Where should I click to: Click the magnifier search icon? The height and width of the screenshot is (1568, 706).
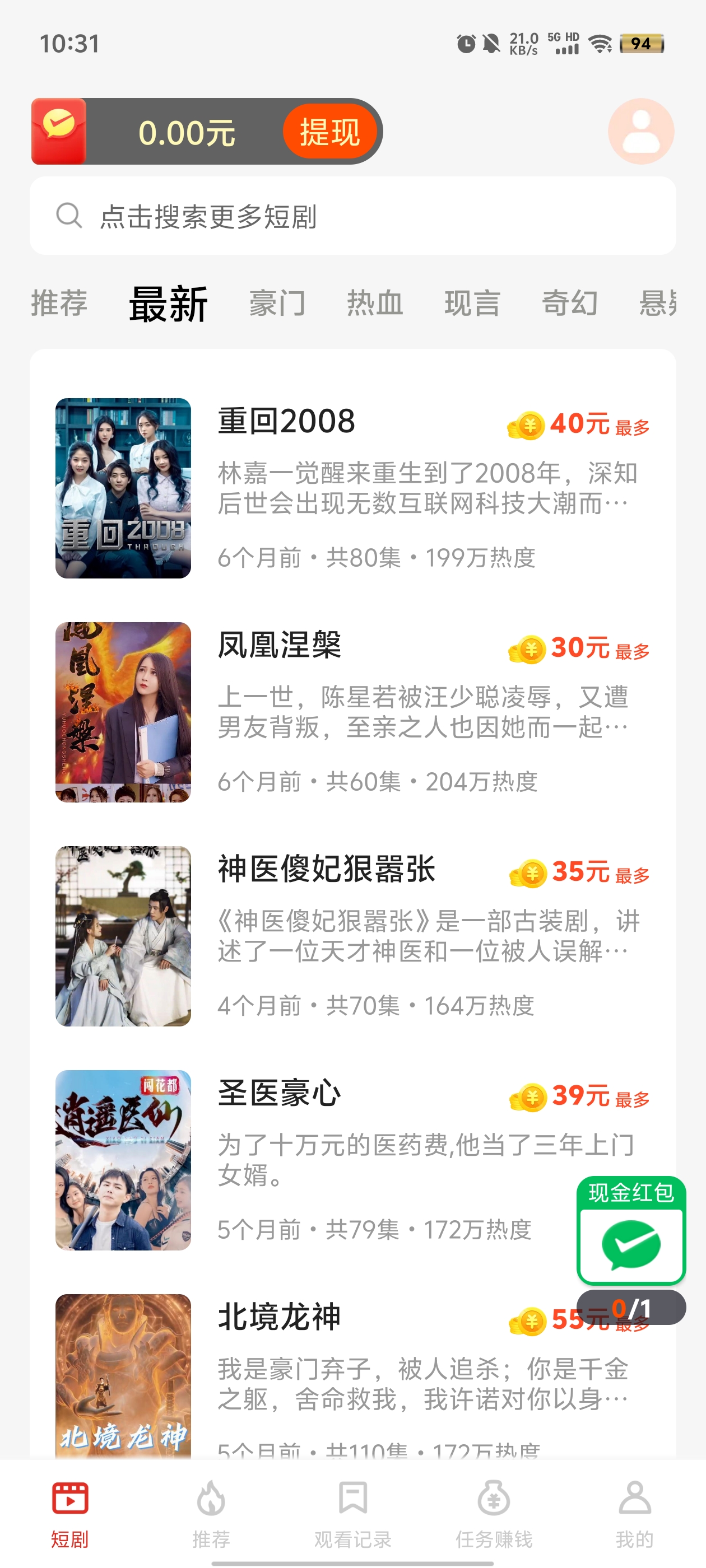[69, 215]
